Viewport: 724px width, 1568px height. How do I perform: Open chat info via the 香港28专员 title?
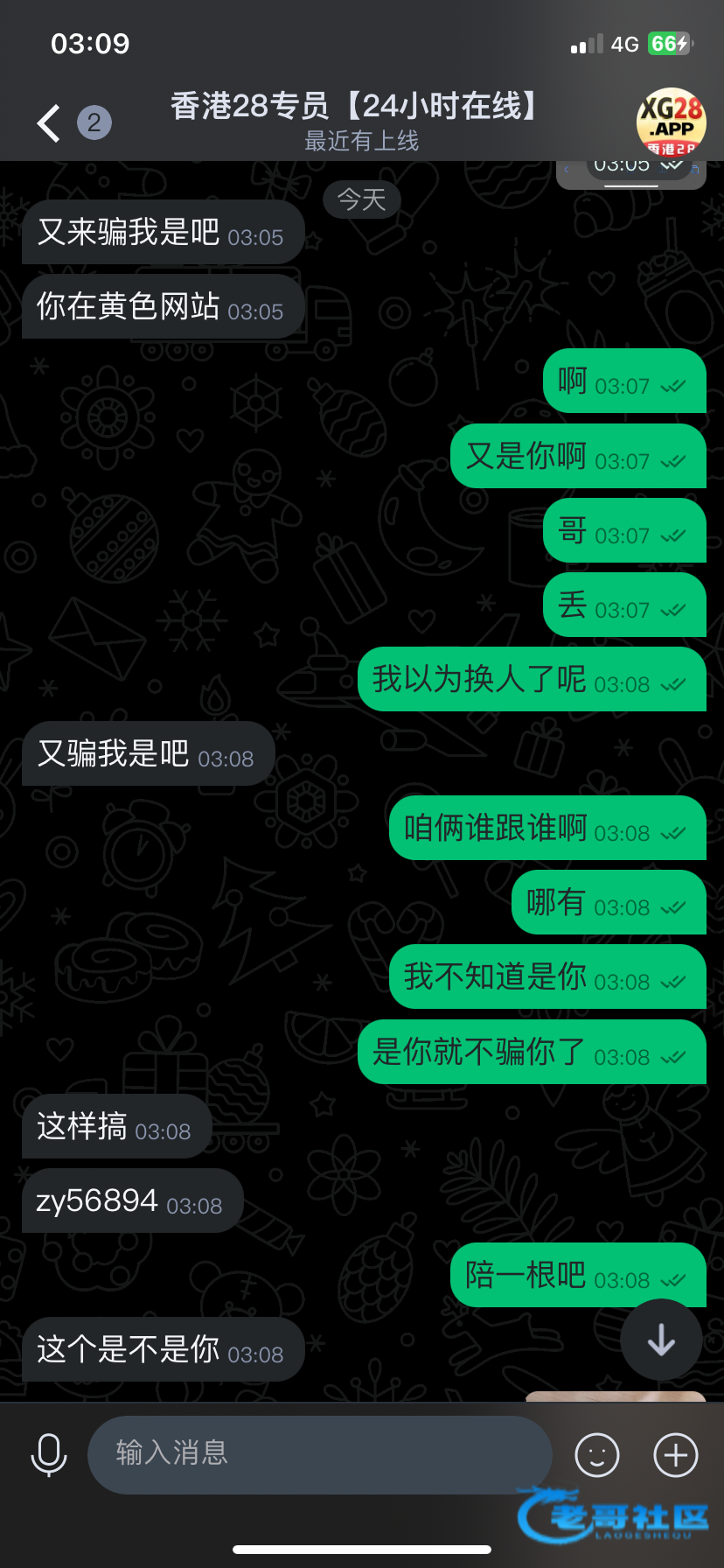[356, 106]
